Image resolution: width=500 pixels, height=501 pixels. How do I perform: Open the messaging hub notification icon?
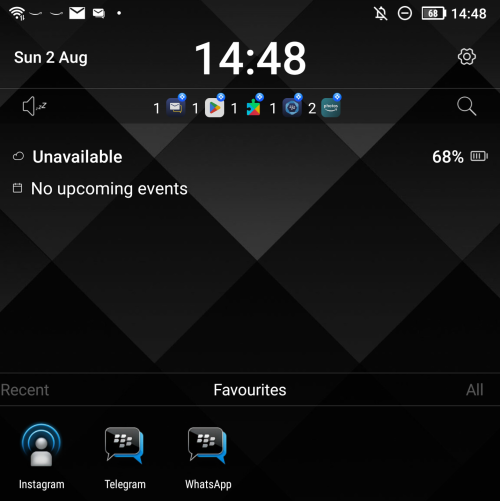coord(176,107)
